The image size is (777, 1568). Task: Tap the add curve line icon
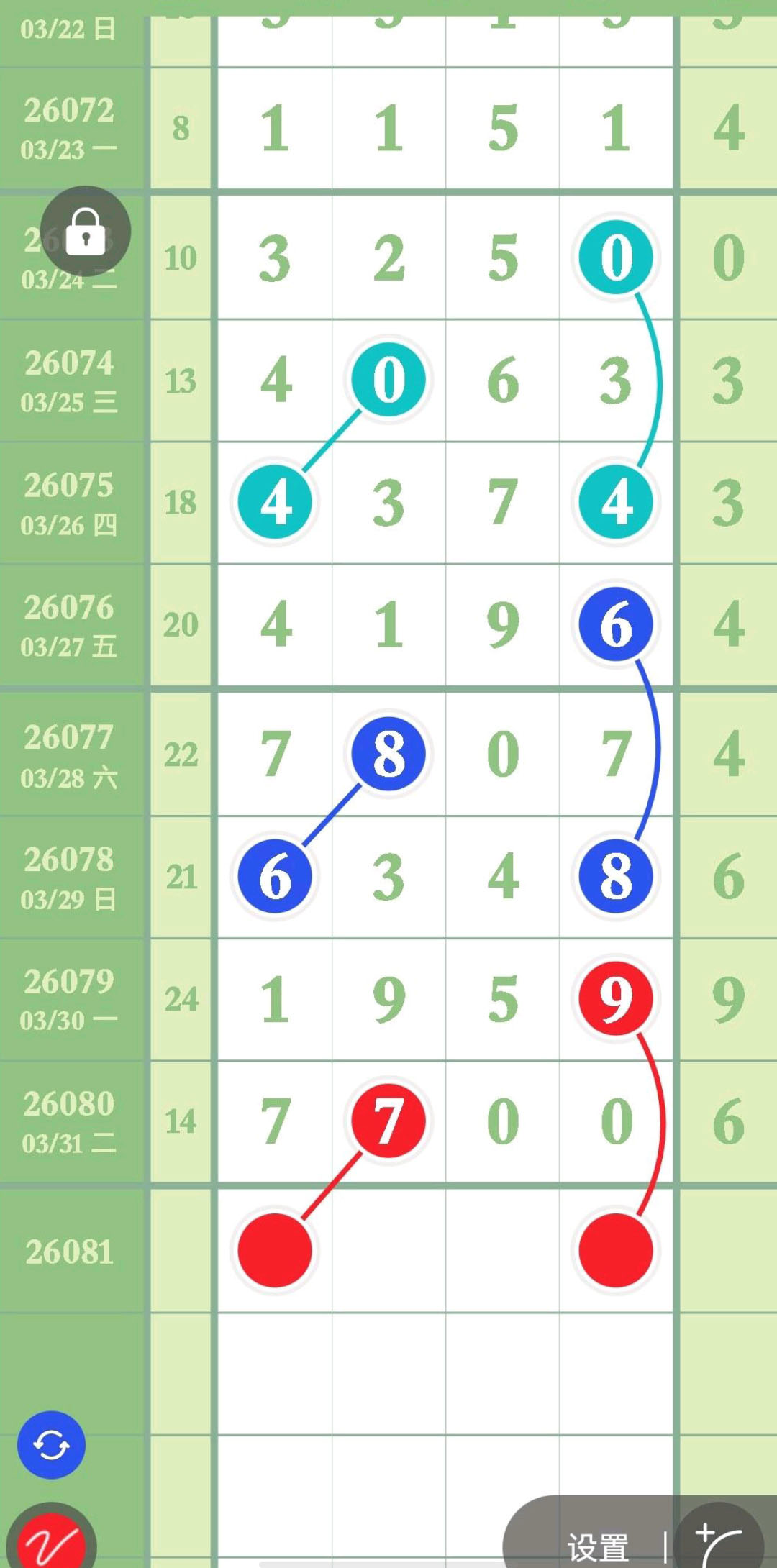point(719,1543)
